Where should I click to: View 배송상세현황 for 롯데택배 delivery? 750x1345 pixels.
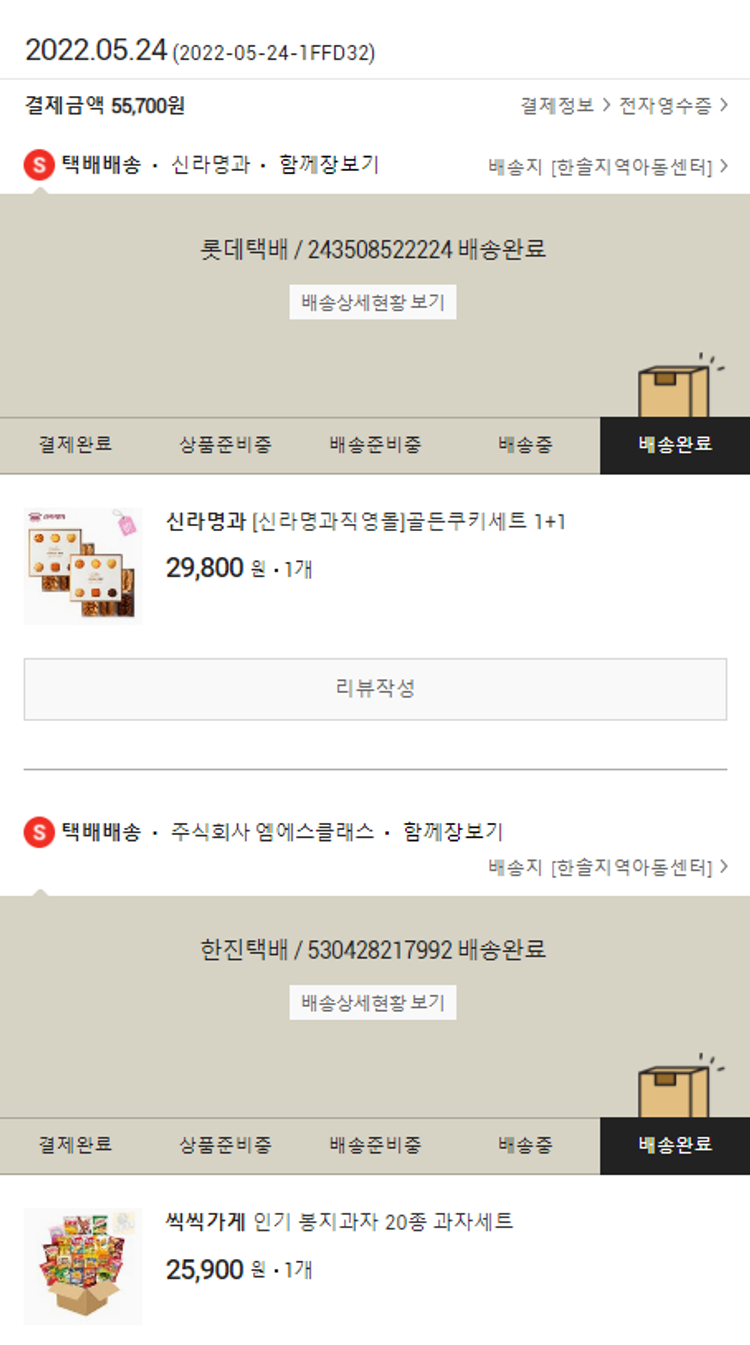[373, 301]
